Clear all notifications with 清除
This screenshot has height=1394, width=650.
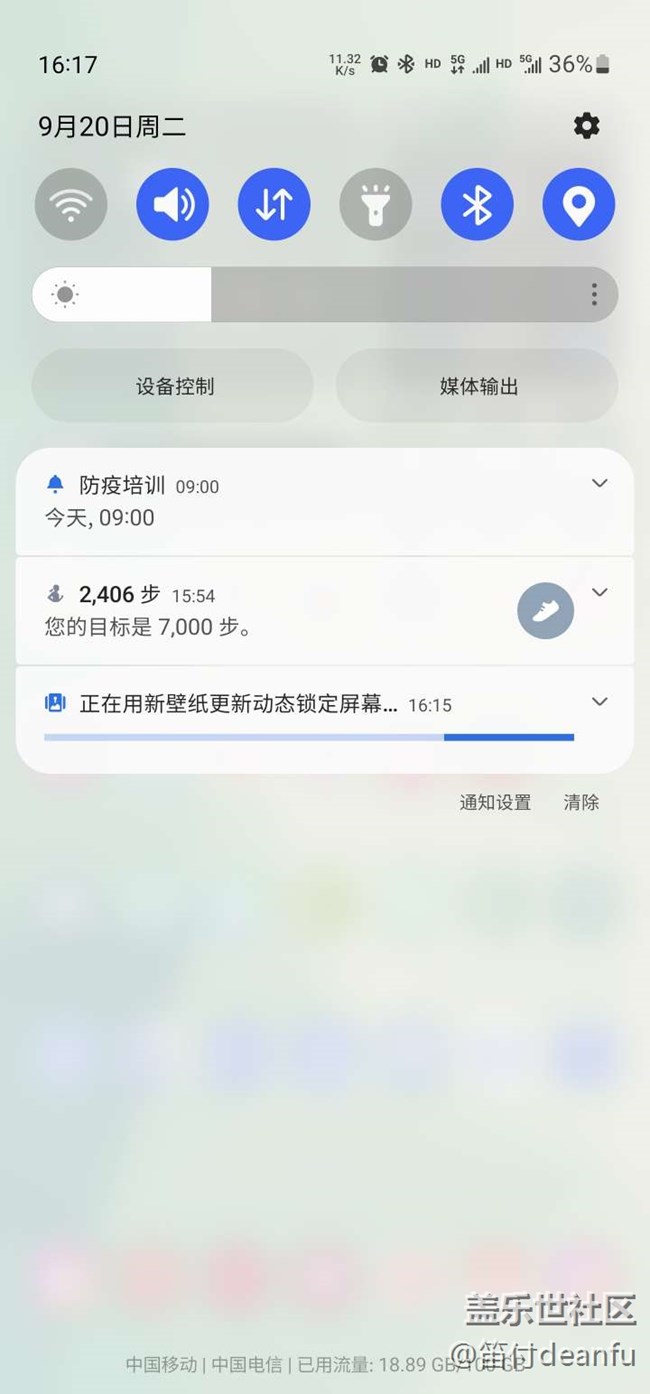581,802
